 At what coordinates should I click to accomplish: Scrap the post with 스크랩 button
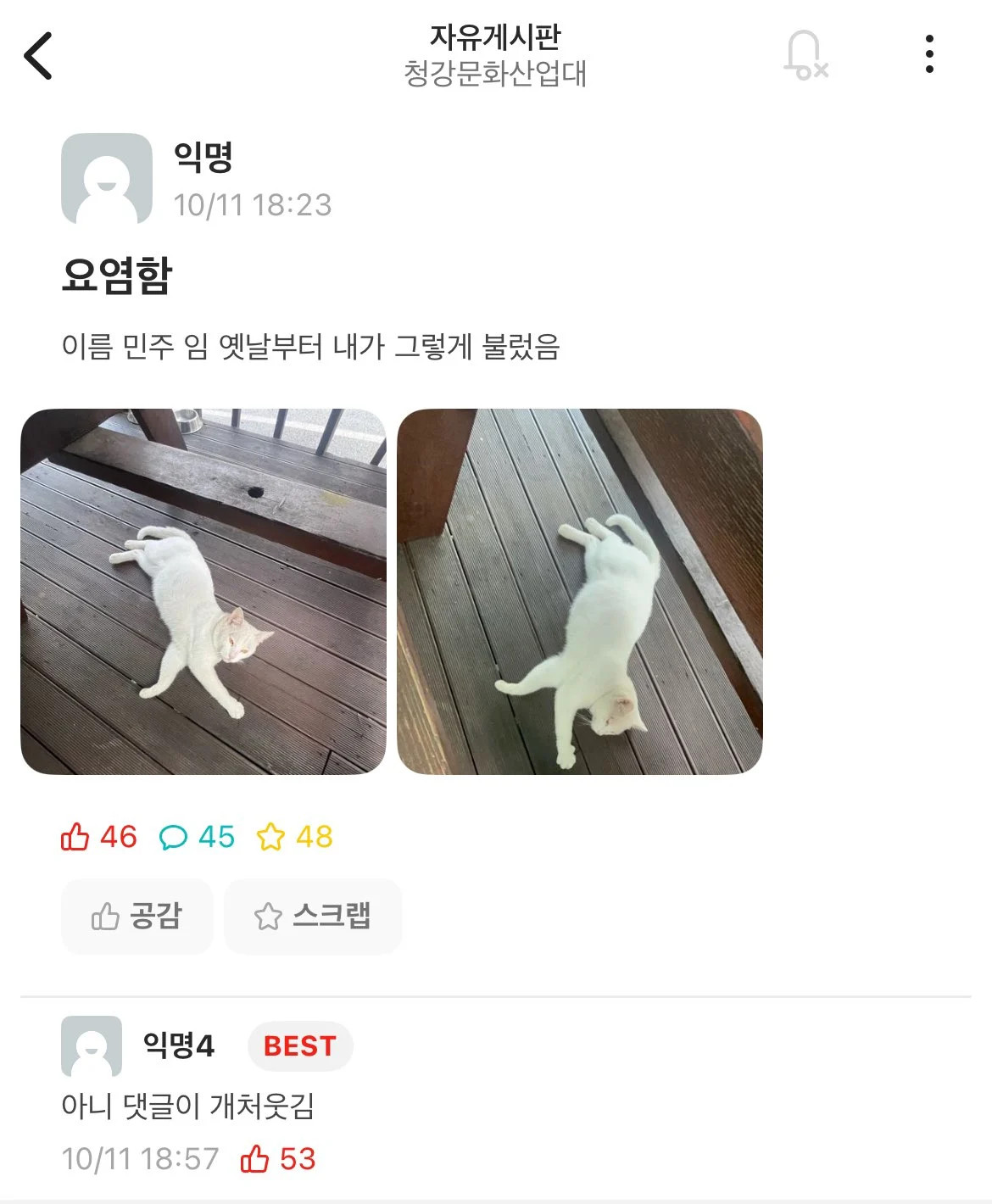pos(313,916)
